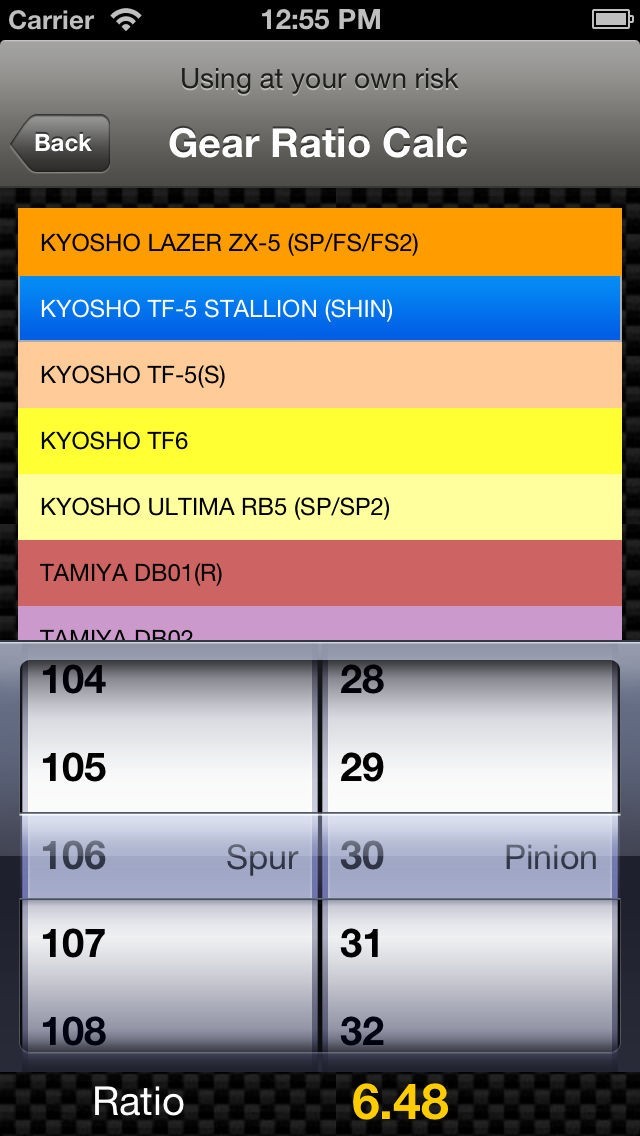Image resolution: width=640 pixels, height=1136 pixels.
Task: Select KYOSHO ULTIMA RB5 (SP/SP2)
Action: (x=320, y=507)
